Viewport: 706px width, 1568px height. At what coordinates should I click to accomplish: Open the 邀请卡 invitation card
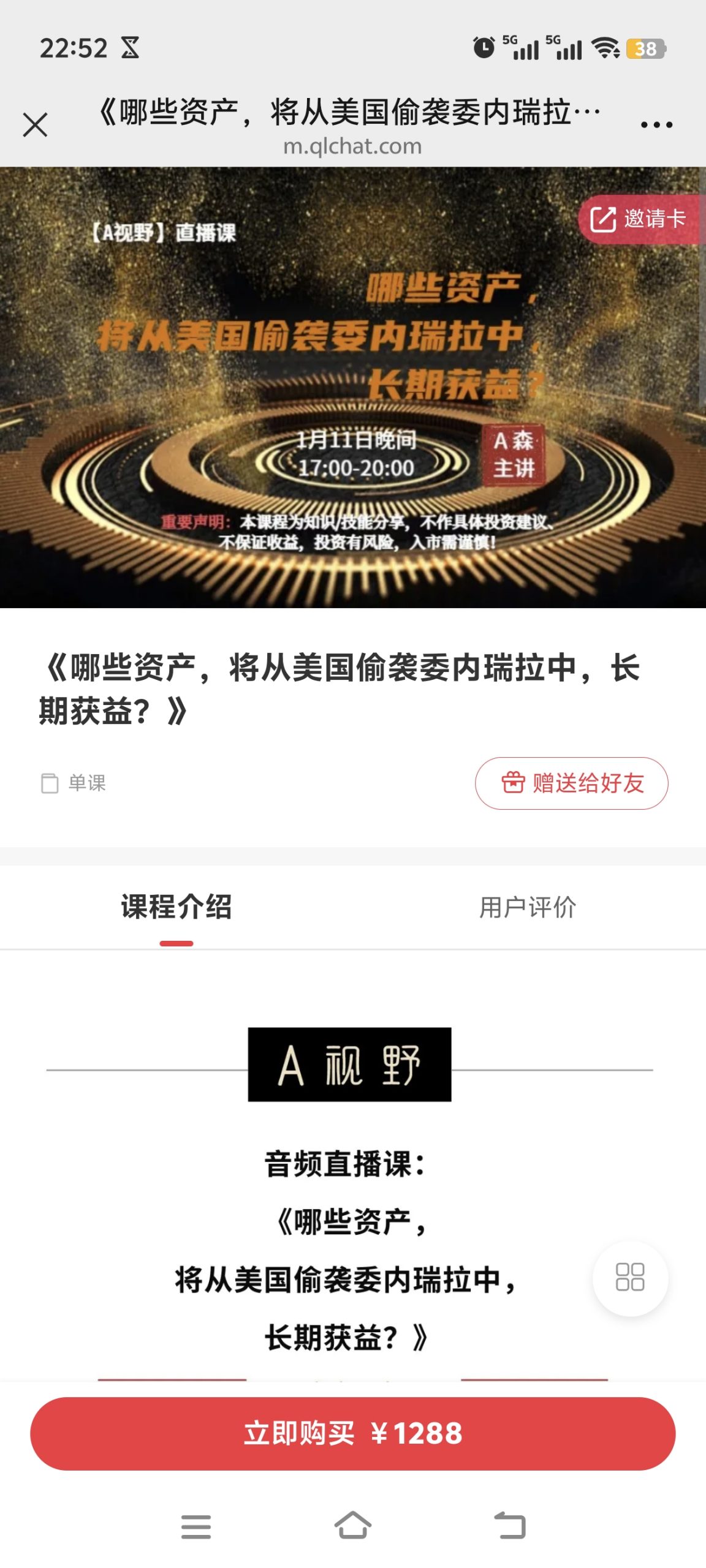(x=639, y=219)
